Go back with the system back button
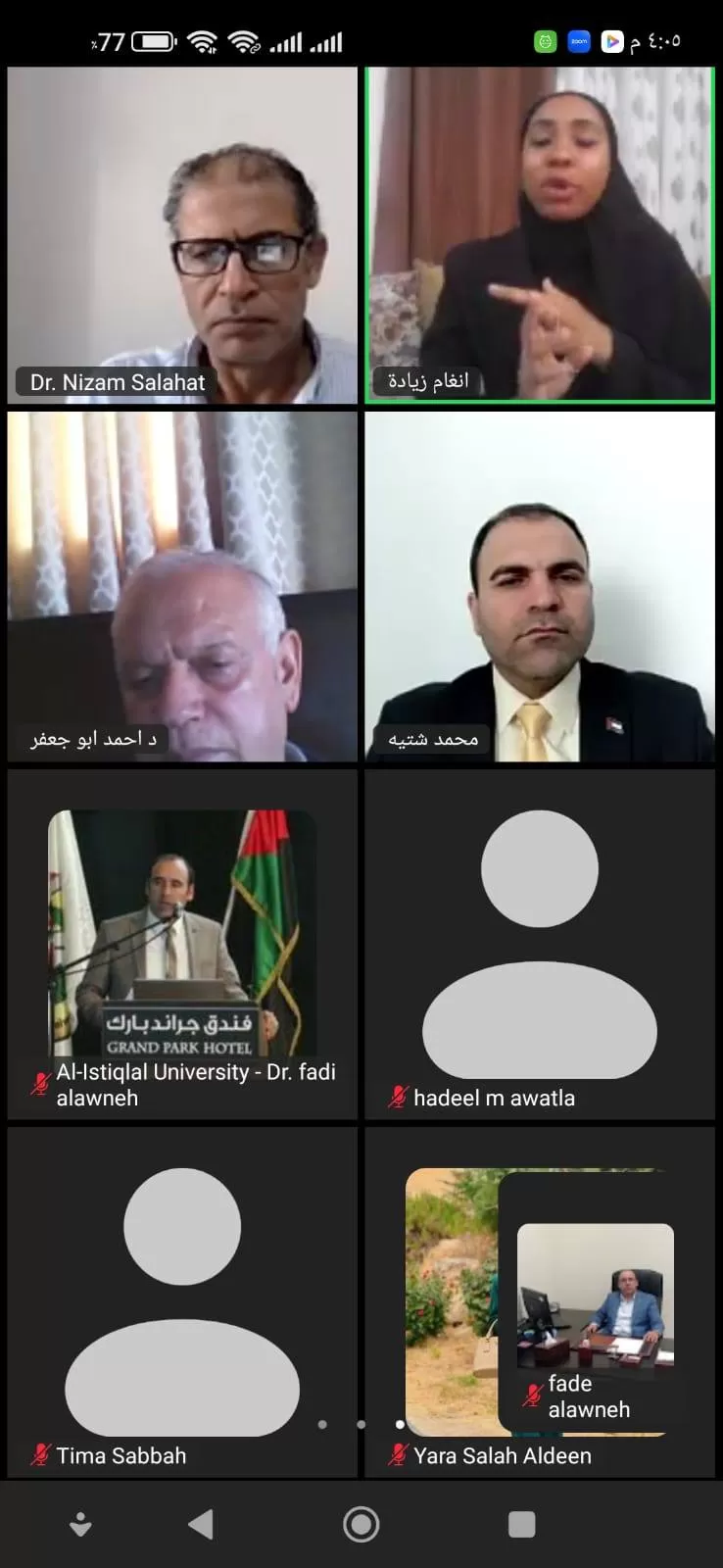Screen dimensions: 723x1568 pyautogui.click(x=201, y=1524)
